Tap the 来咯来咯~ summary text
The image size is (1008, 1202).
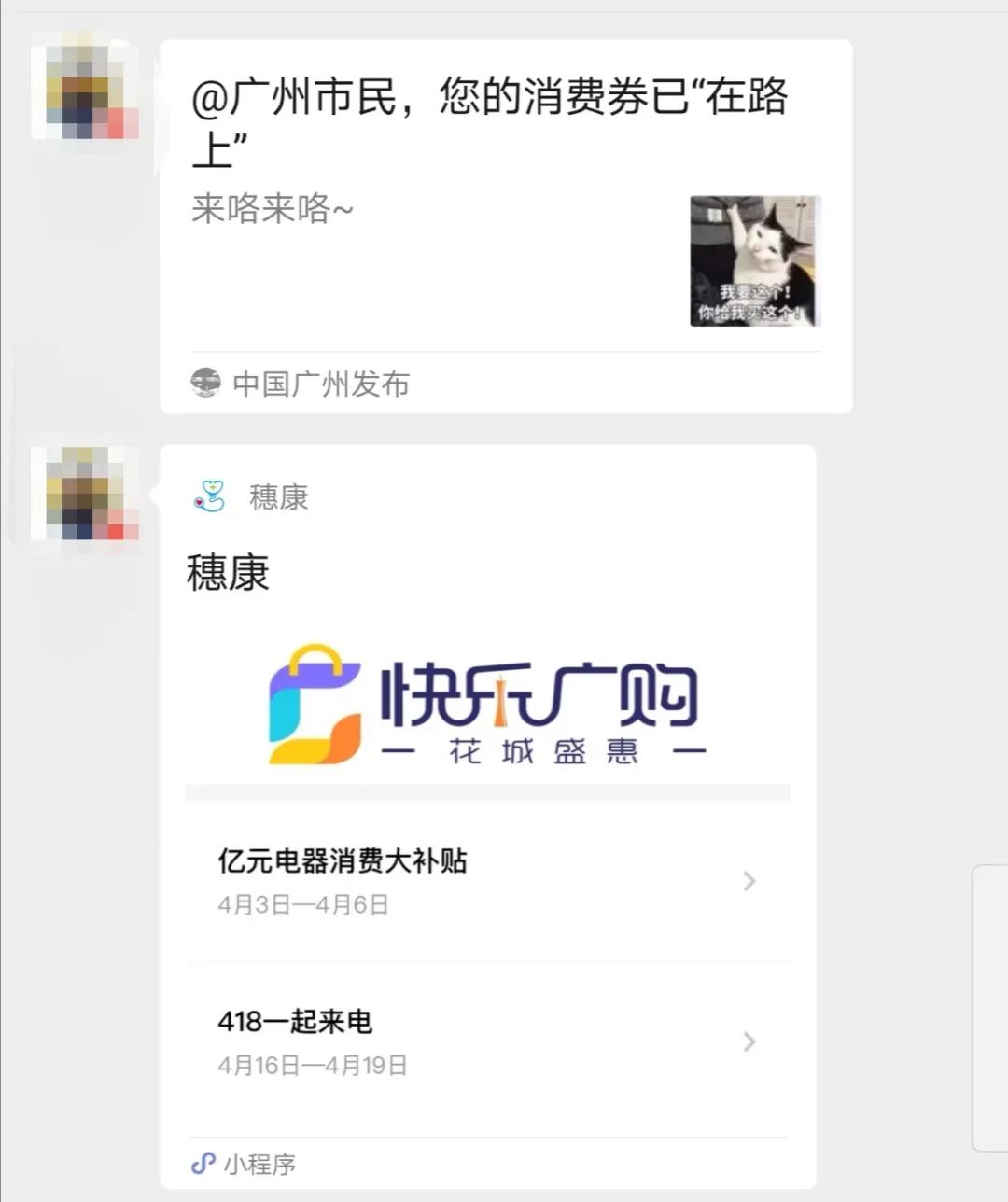(x=273, y=210)
